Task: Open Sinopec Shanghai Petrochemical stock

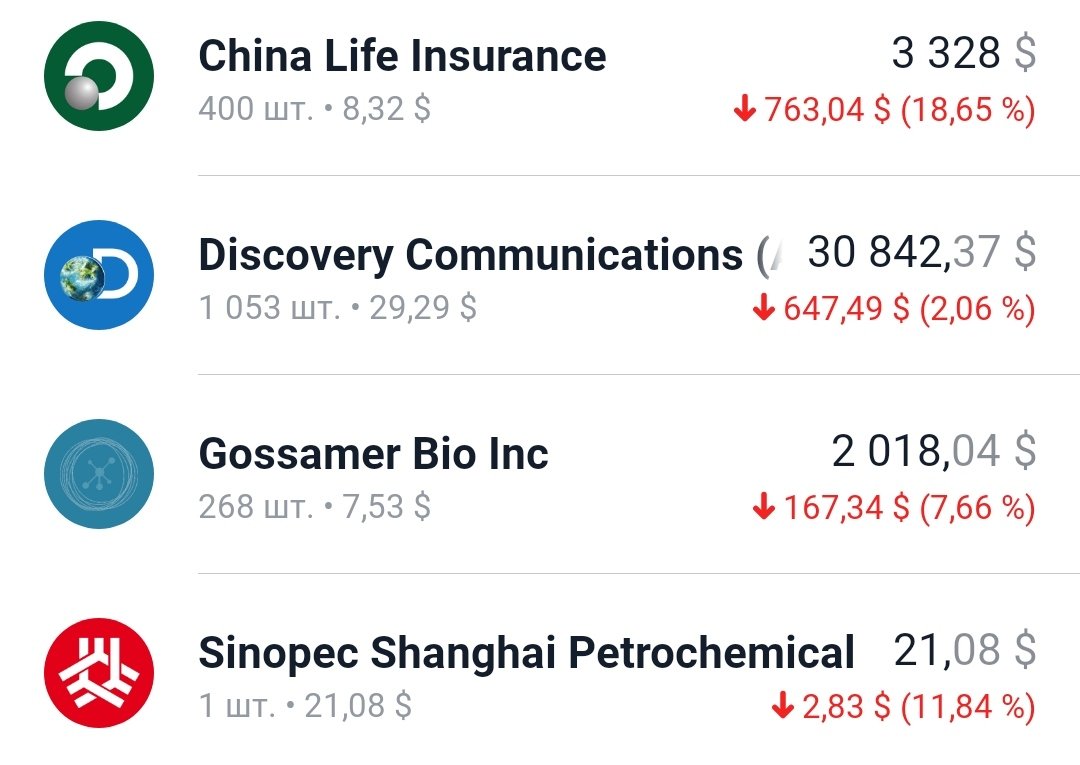Action: click(526, 654)
